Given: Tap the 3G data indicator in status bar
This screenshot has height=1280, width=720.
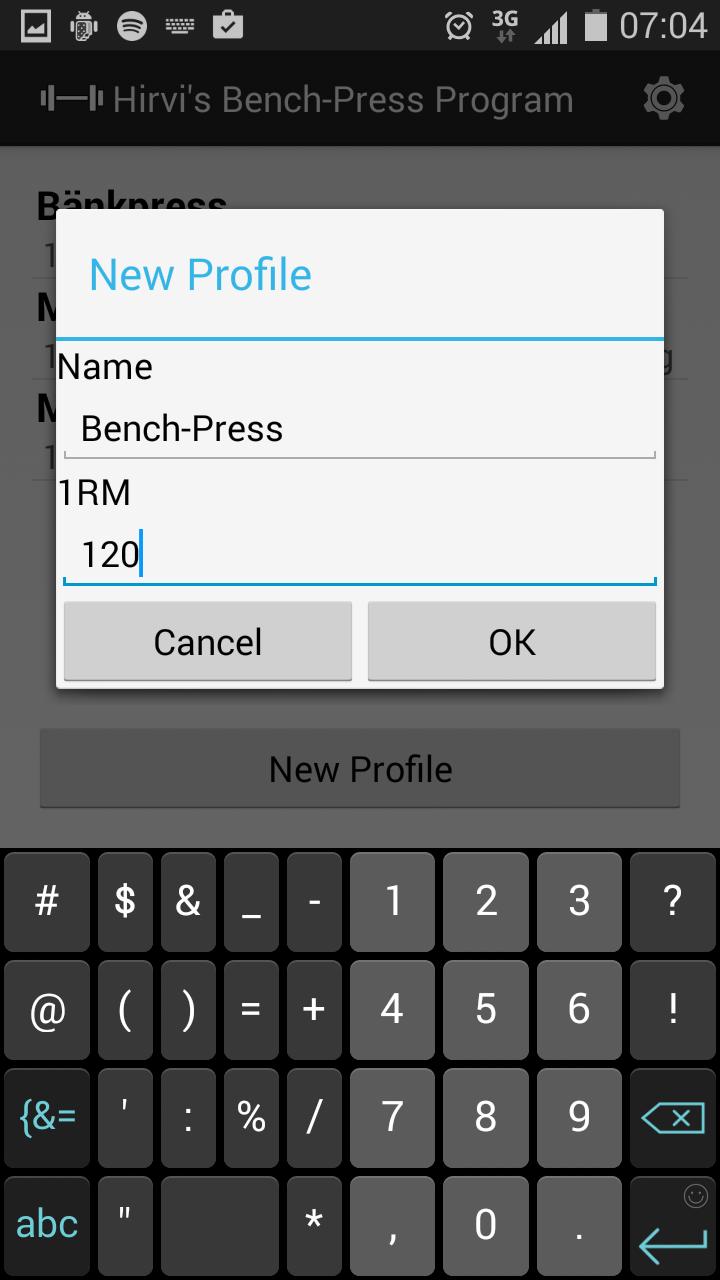Looking at the screenshot, I should click(x=505, y=26).
